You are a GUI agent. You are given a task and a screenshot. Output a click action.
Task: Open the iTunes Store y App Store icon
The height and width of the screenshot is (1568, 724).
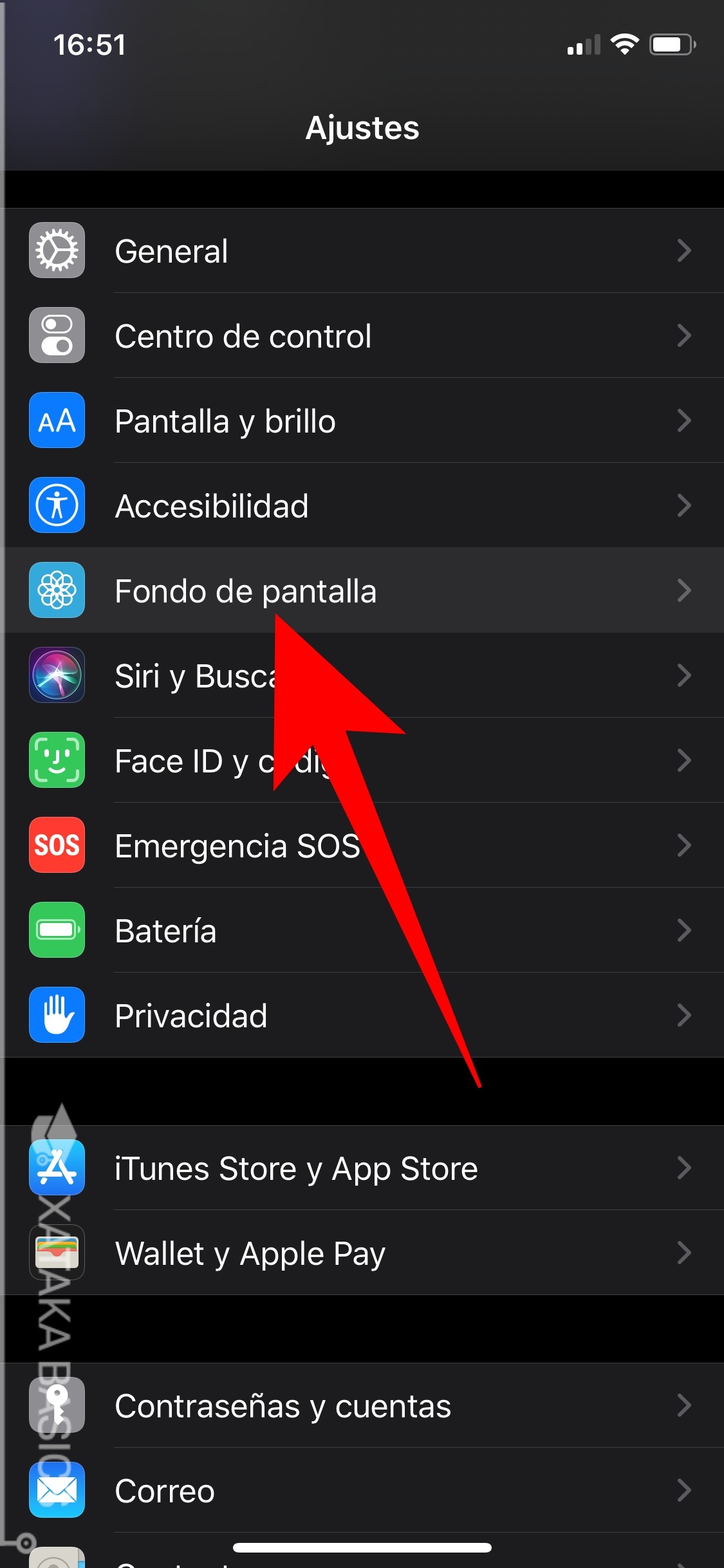[x=57, y=1168]
